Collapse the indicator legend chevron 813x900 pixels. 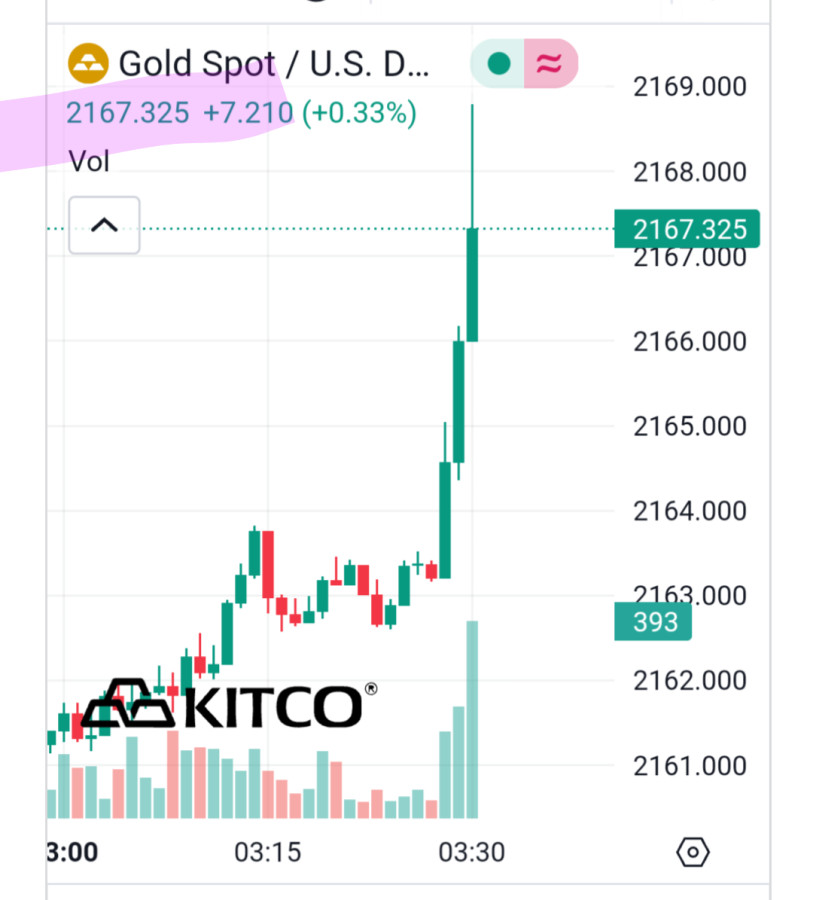coord(104,225)
